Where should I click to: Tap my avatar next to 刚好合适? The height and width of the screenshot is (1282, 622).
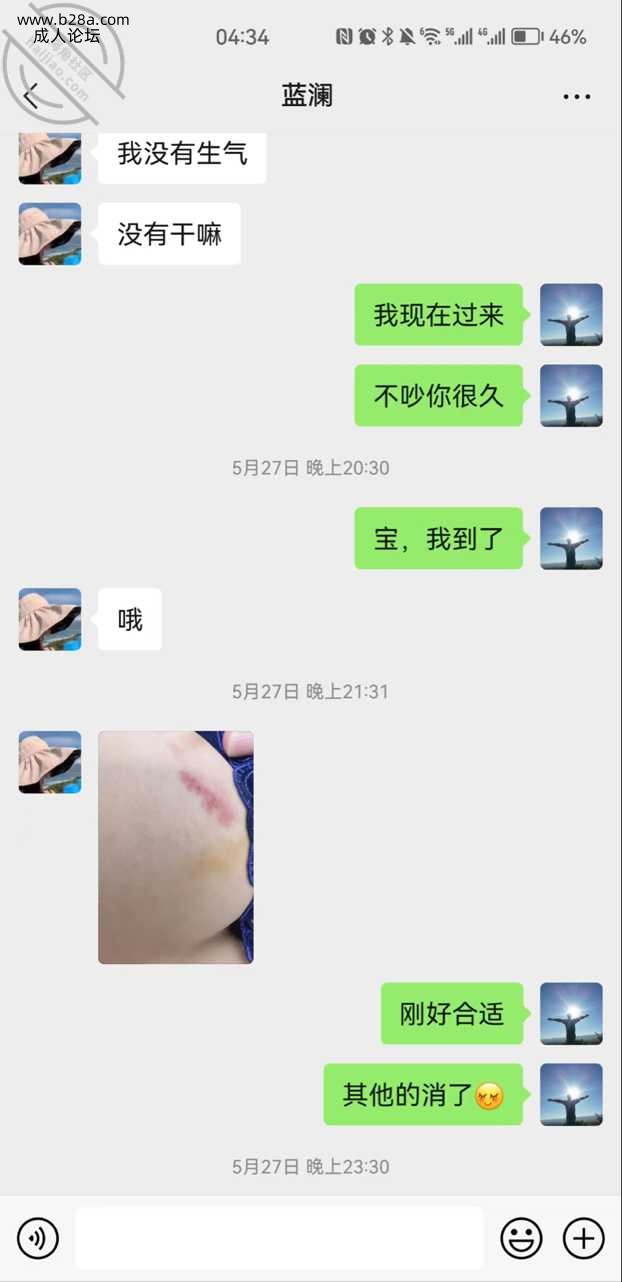pos(571,1014)
